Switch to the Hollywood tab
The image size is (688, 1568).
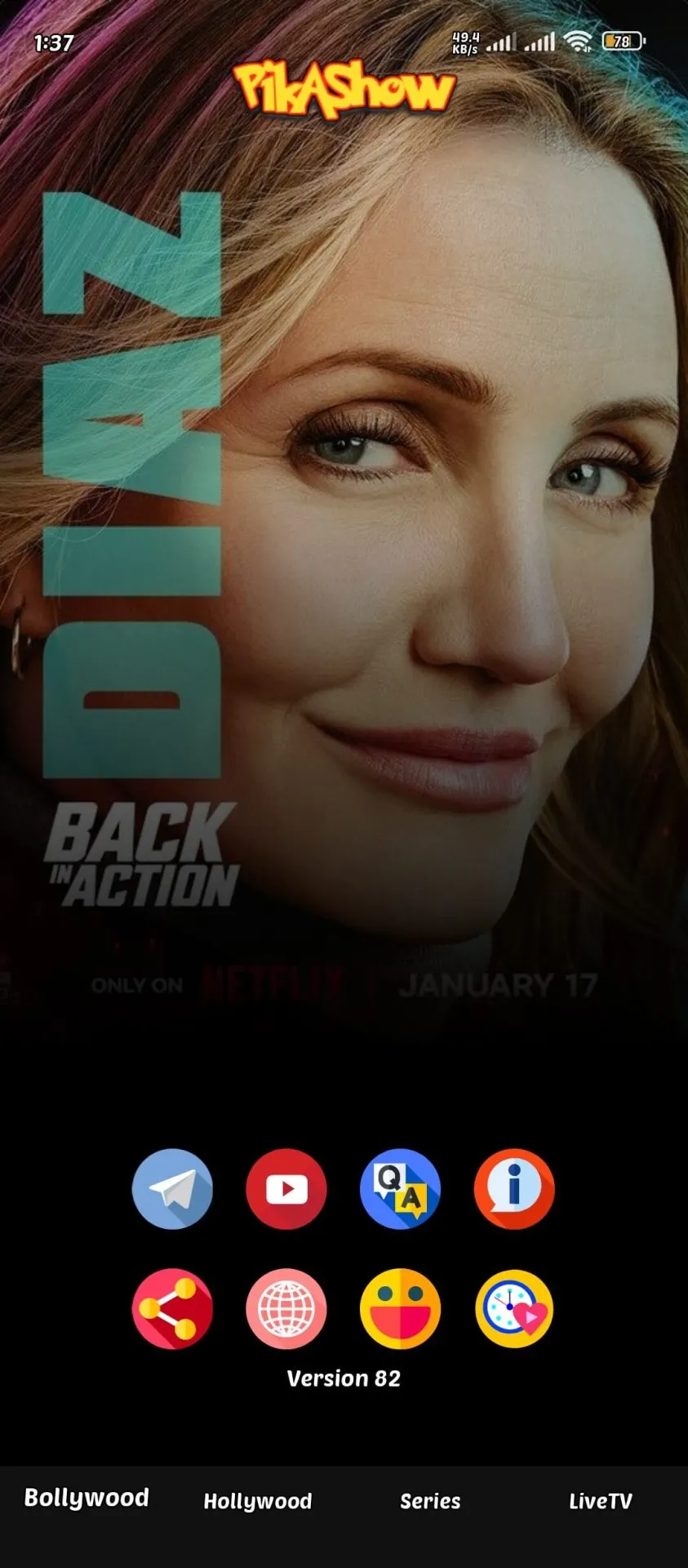pyautogui.click(x=258, y=1501)
